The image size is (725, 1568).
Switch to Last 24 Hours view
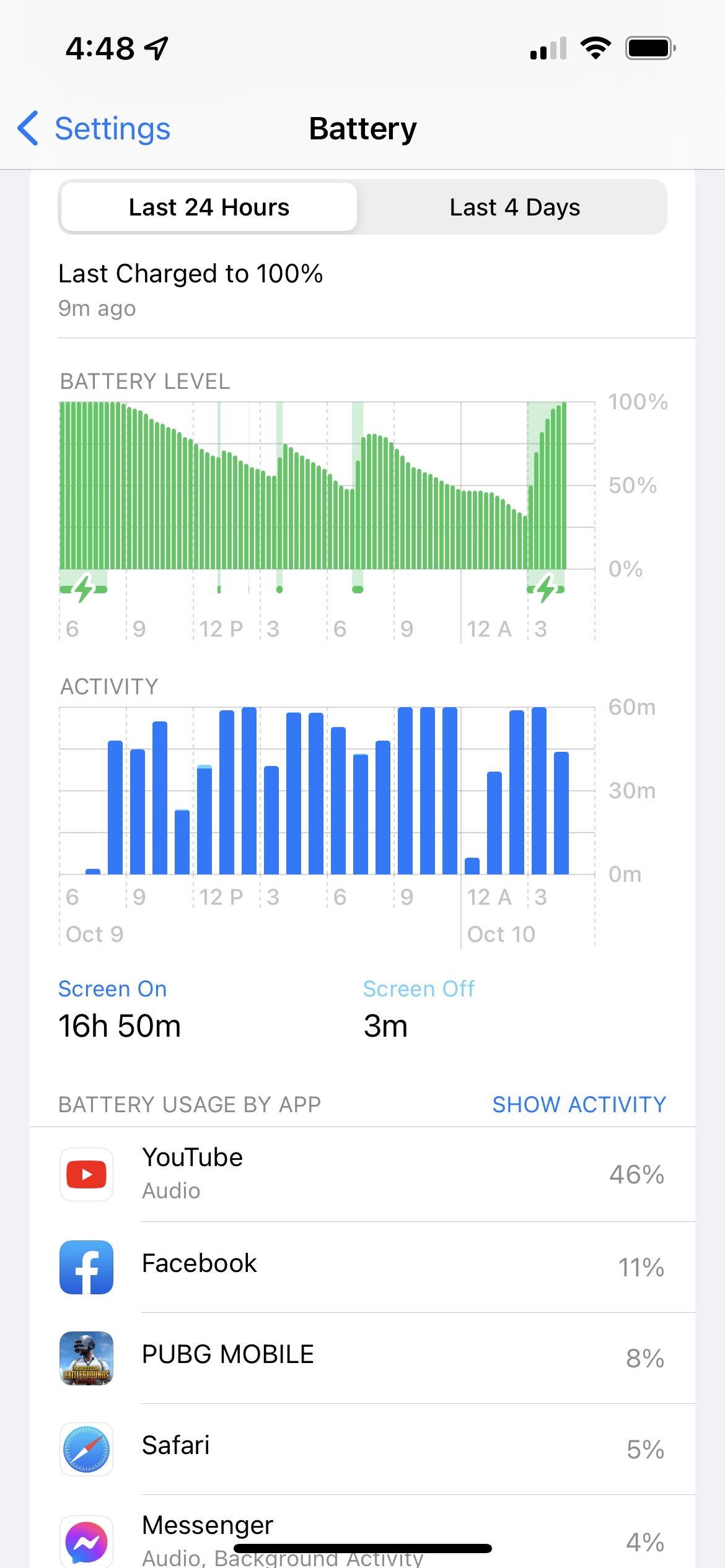pos(209,207)
